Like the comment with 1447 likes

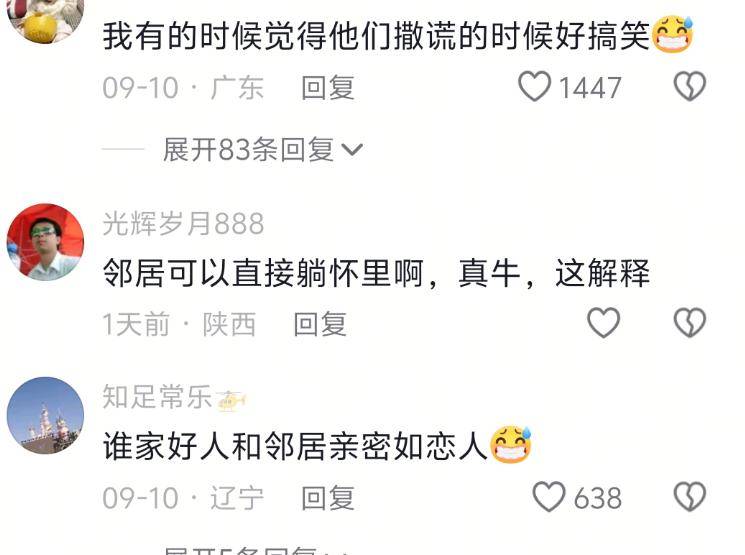click(x=536, y=88)
